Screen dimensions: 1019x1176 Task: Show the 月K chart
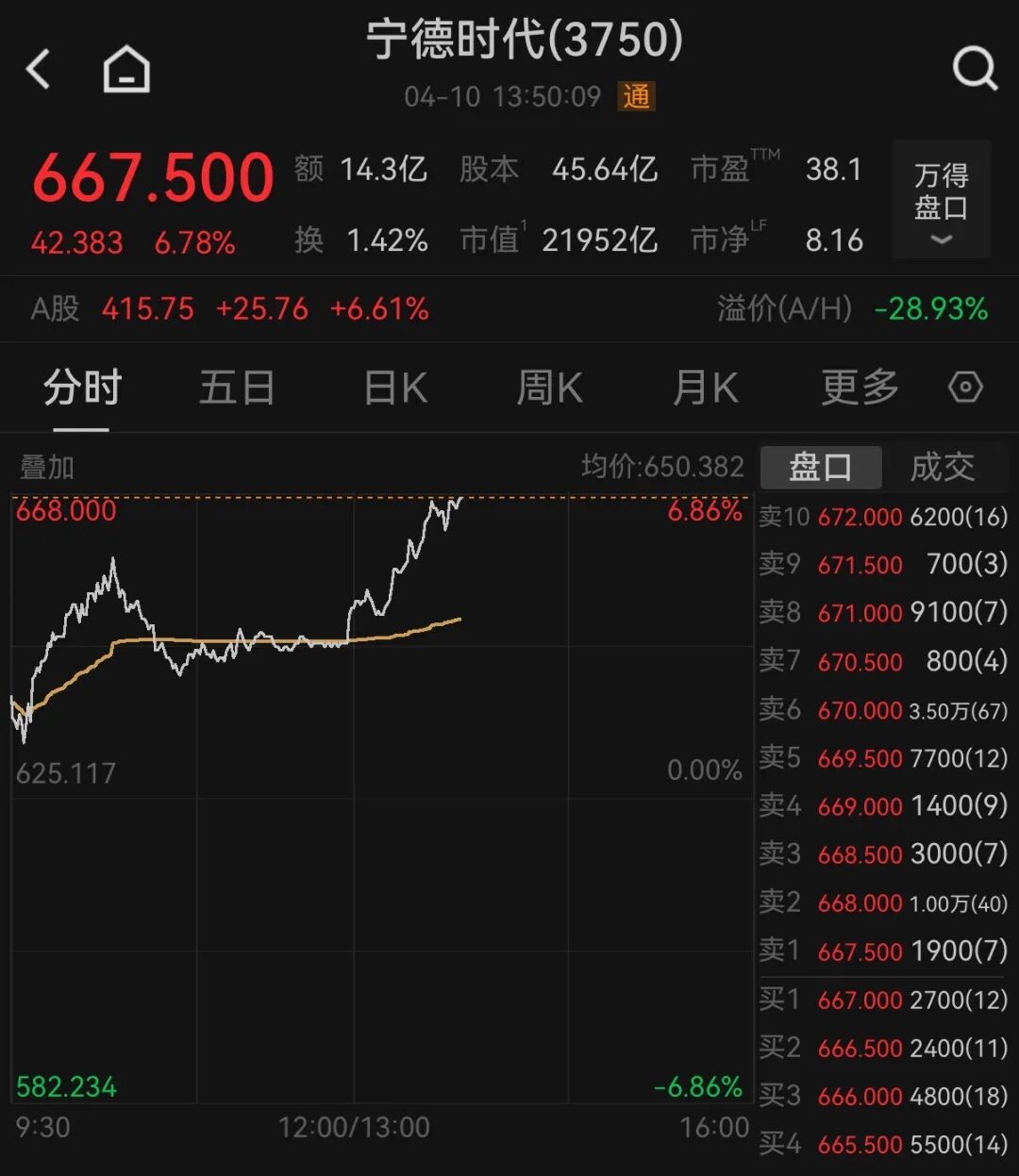pos(705,388)
